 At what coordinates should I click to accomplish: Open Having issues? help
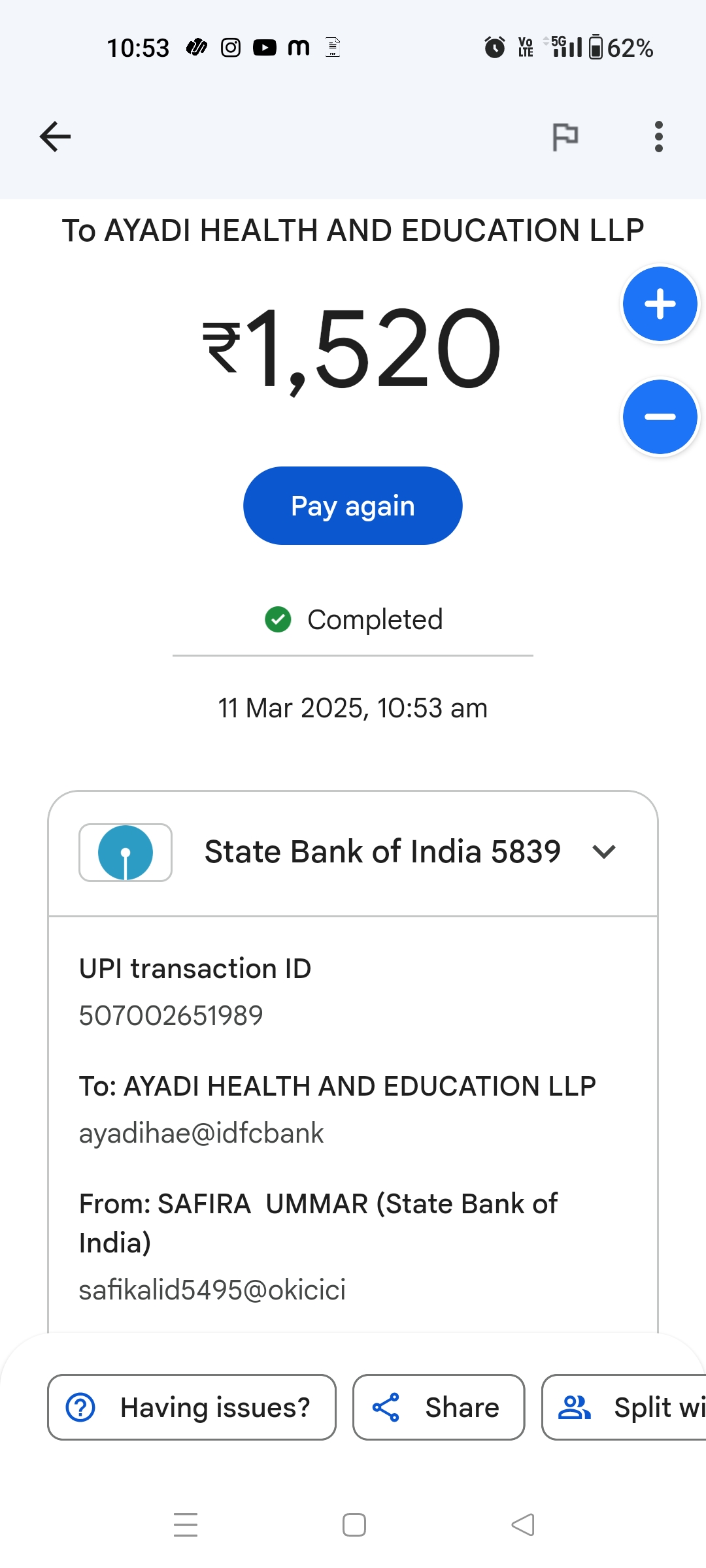point(192,1407)
